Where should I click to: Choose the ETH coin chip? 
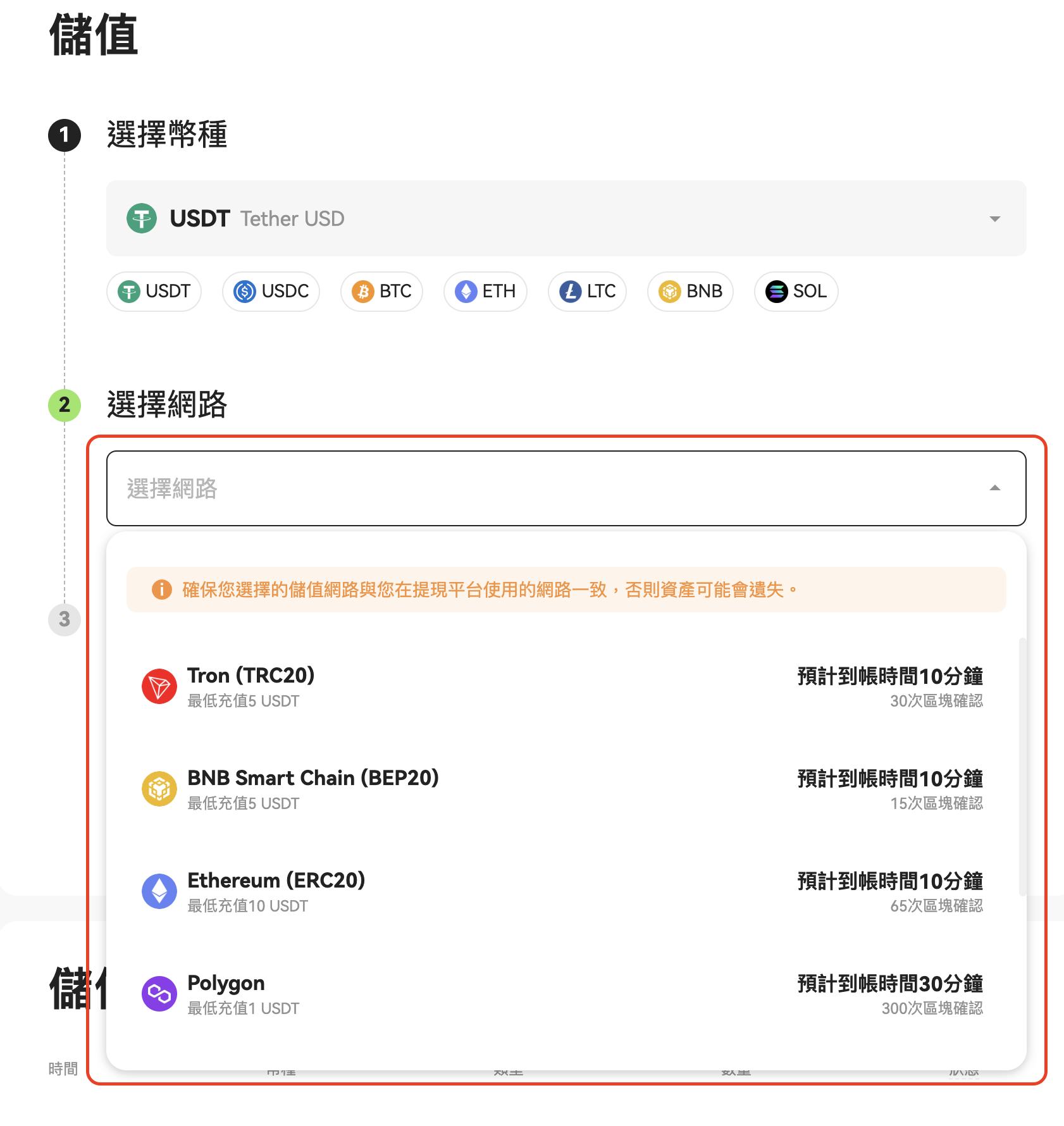(485, 291)
